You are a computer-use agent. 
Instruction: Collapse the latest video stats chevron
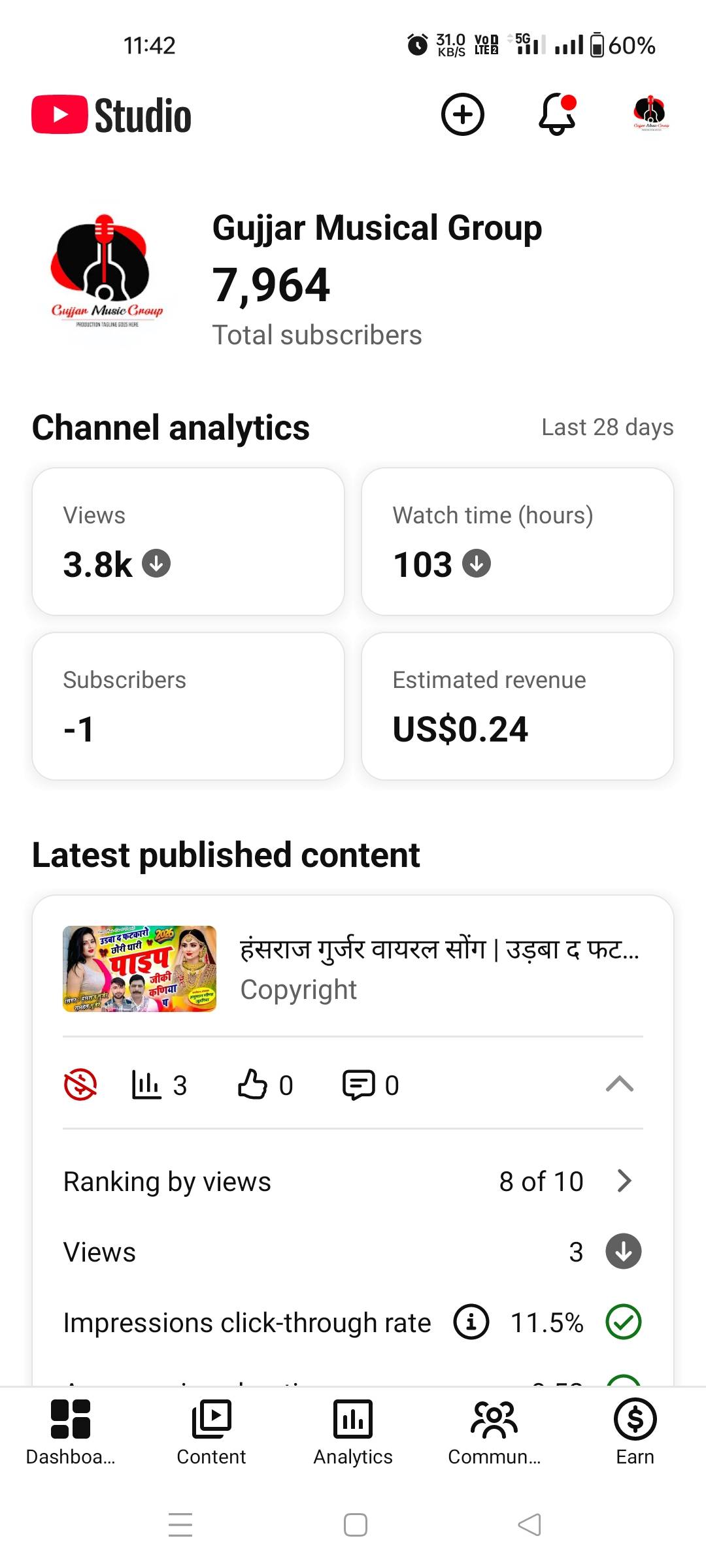tap(620, 1085)
